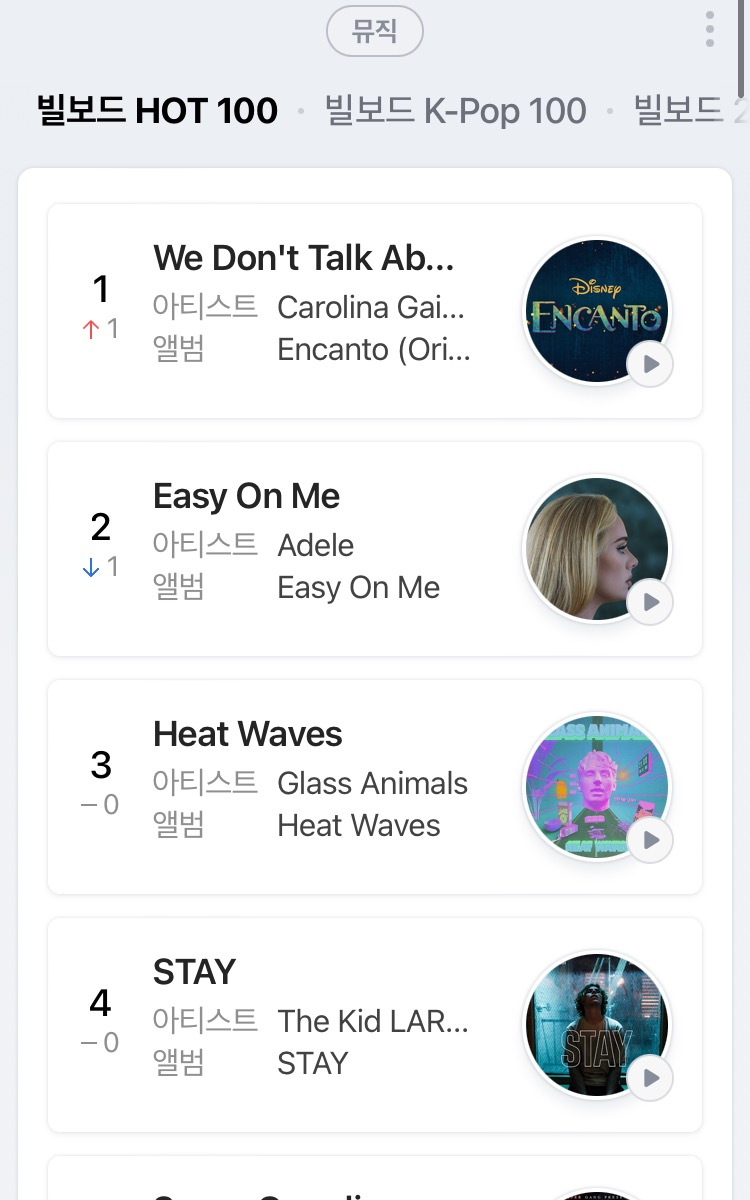Screen dimensions: 750x1200
Task: Switch to the 빌보드 K-Pop 100 tab
Action: click(456, 110)
